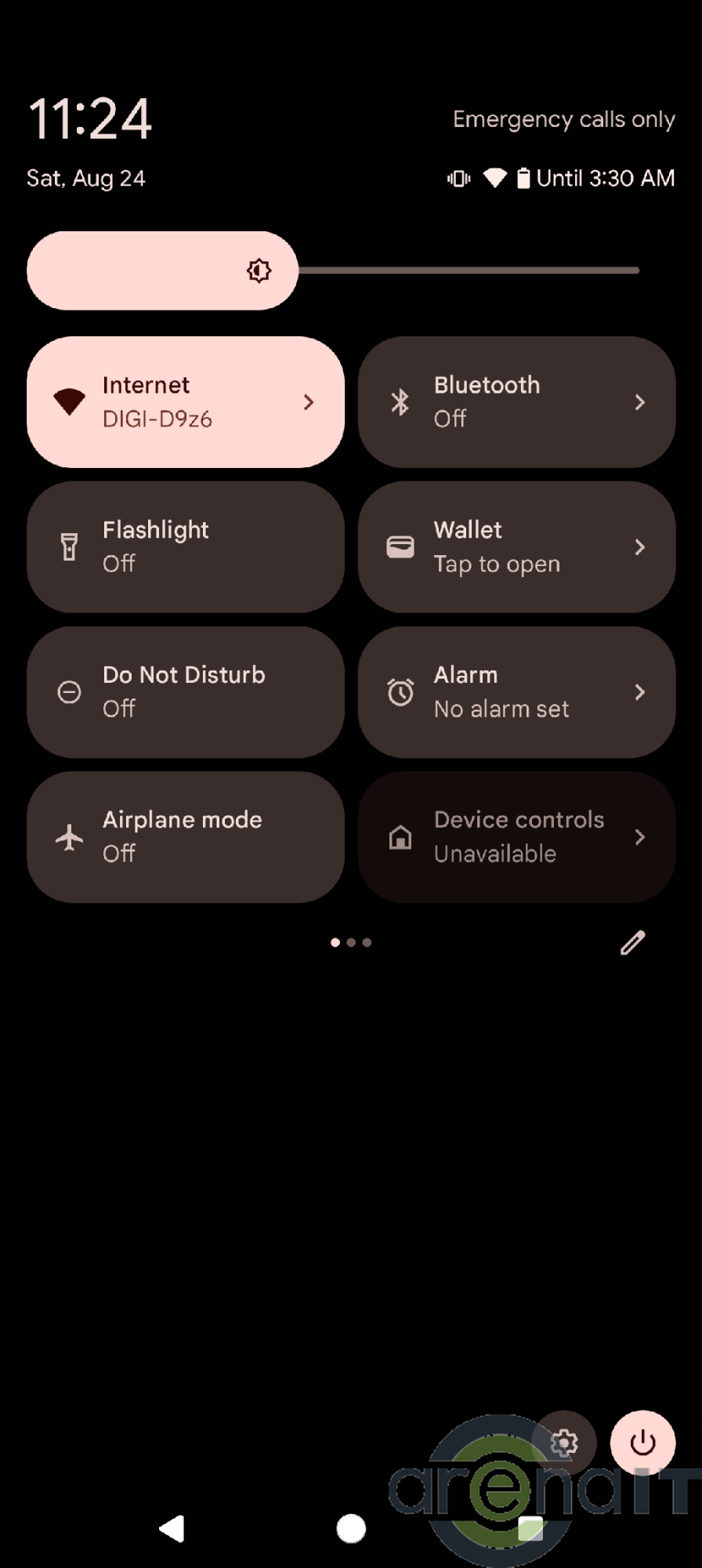
Task: Edit quick settings tiles with pencil icon
Action: 633,942
